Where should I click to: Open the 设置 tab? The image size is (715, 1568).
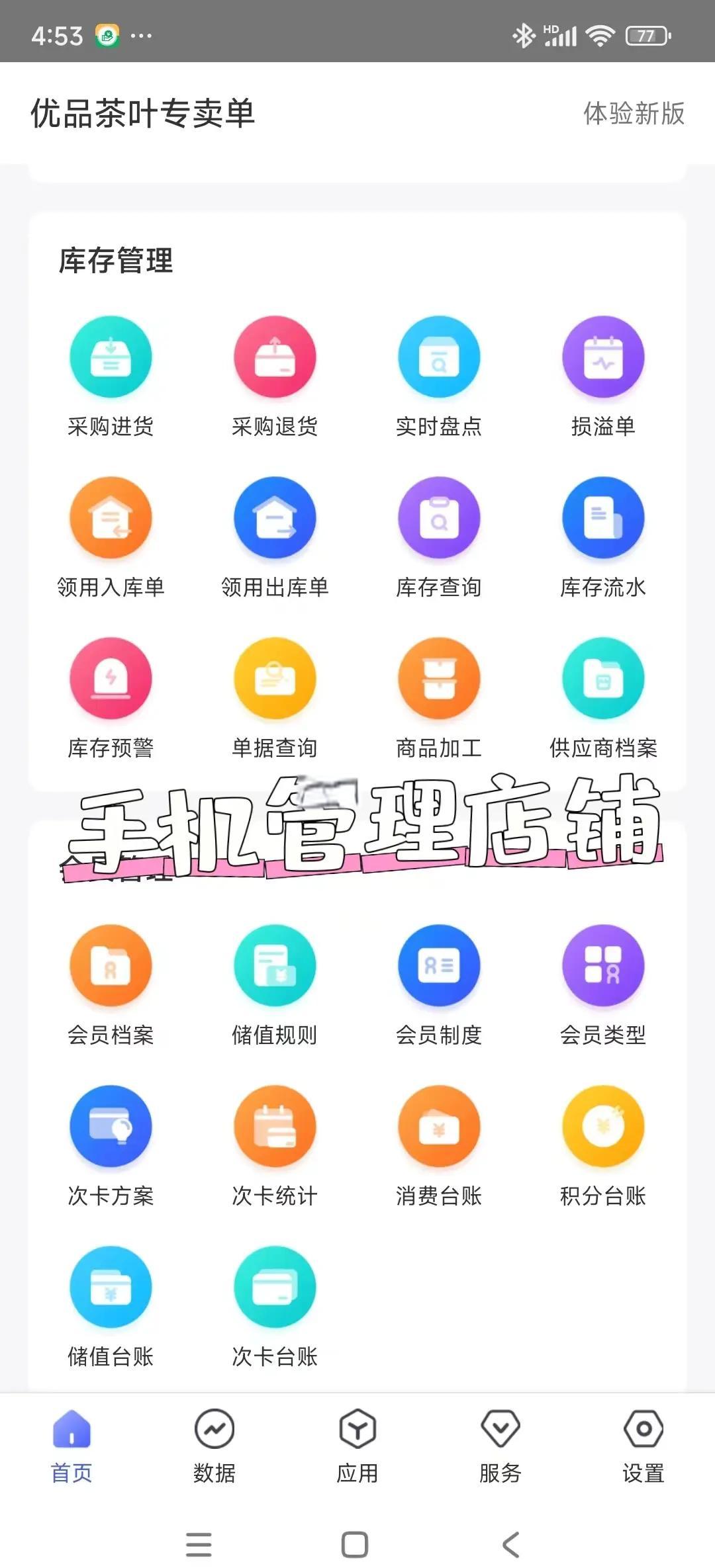click(643, 1446)
